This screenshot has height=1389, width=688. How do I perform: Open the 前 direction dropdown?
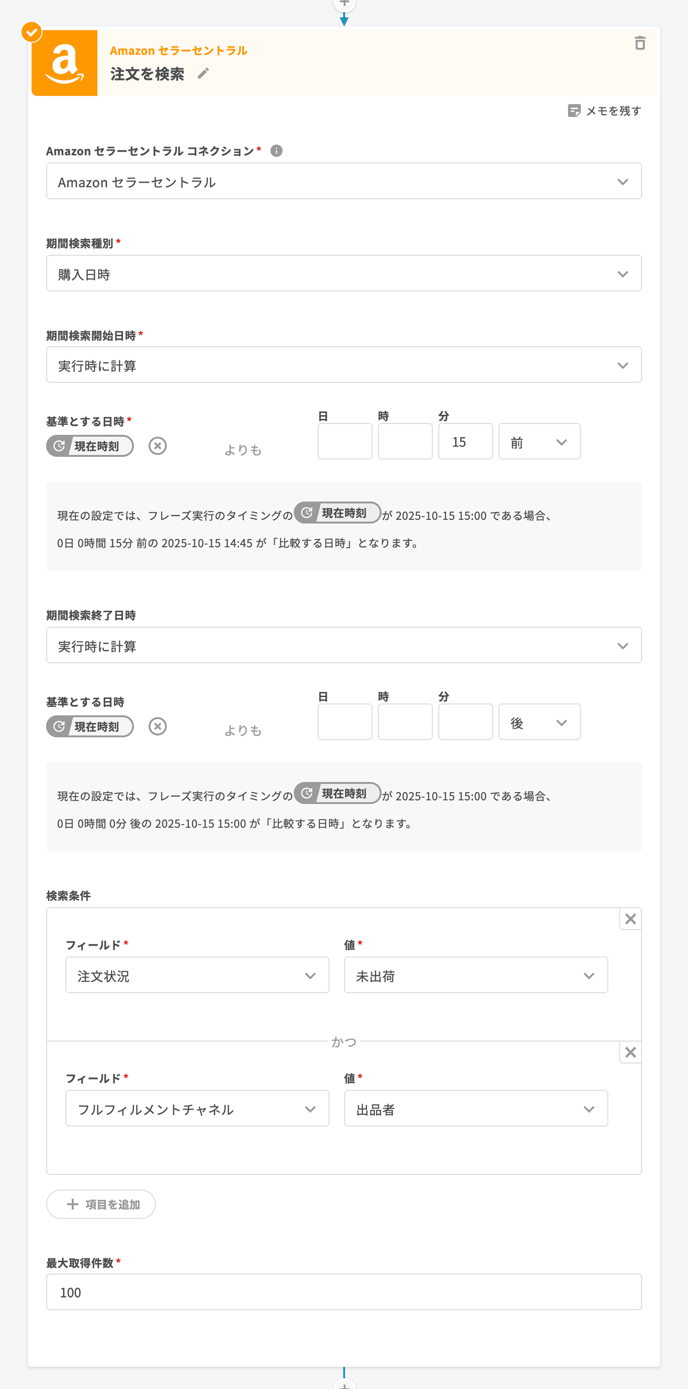539,442
